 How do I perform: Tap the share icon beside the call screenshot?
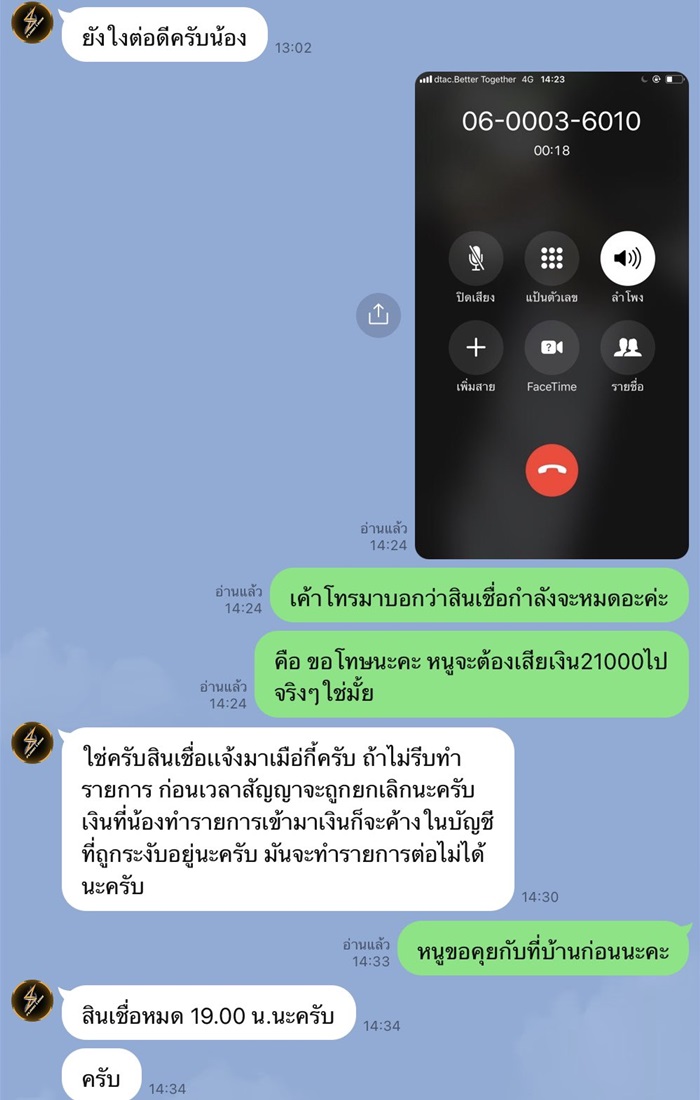[x=378, y=314]
